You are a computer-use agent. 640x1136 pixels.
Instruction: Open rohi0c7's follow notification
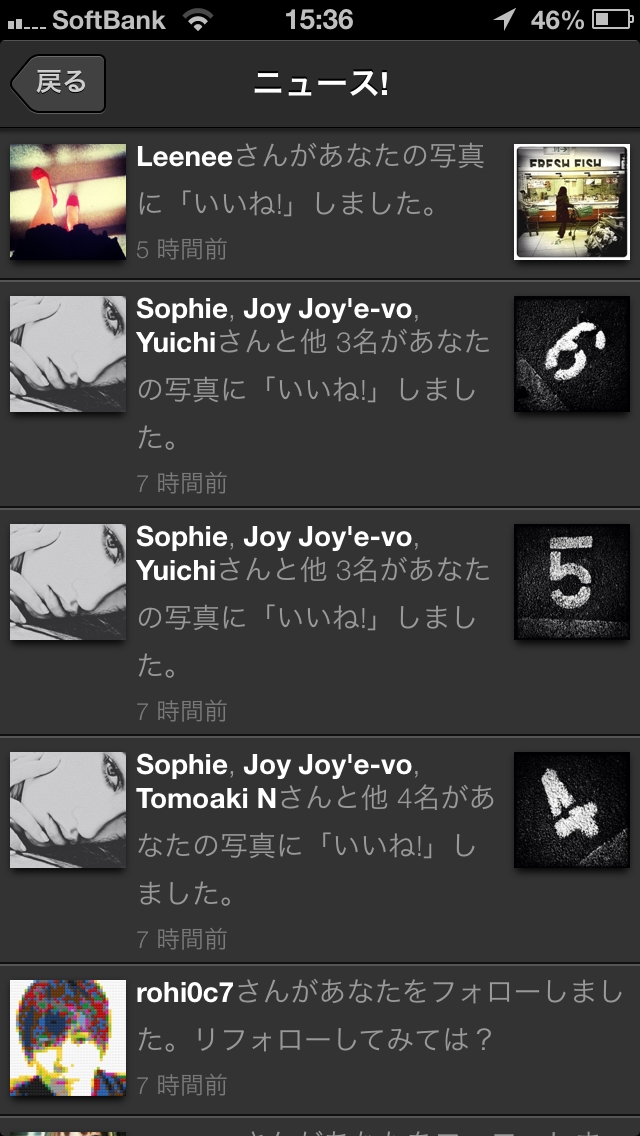click(320, 1039)
